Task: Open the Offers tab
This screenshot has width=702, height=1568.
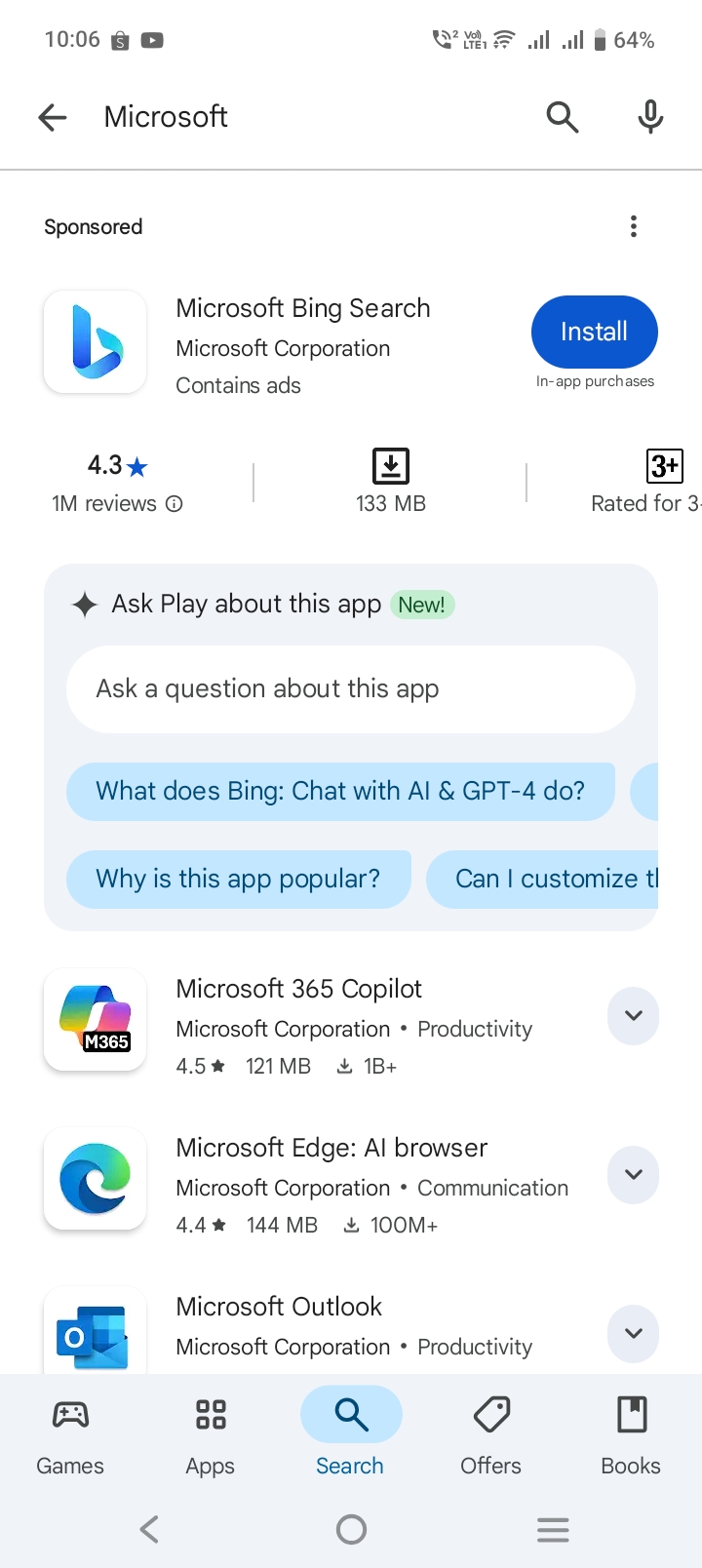Action: pos(490,1436)
